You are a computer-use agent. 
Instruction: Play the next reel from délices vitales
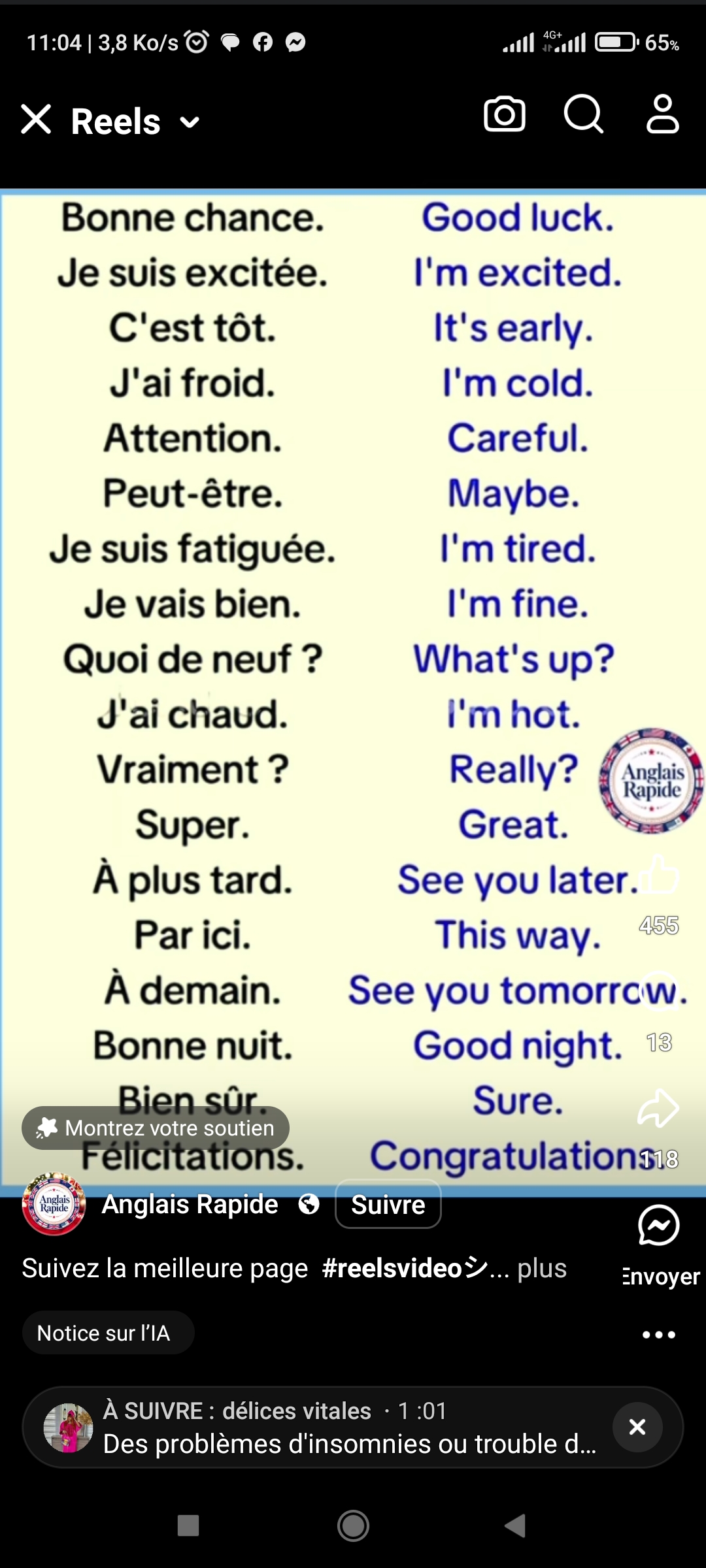pos(327,1428)
